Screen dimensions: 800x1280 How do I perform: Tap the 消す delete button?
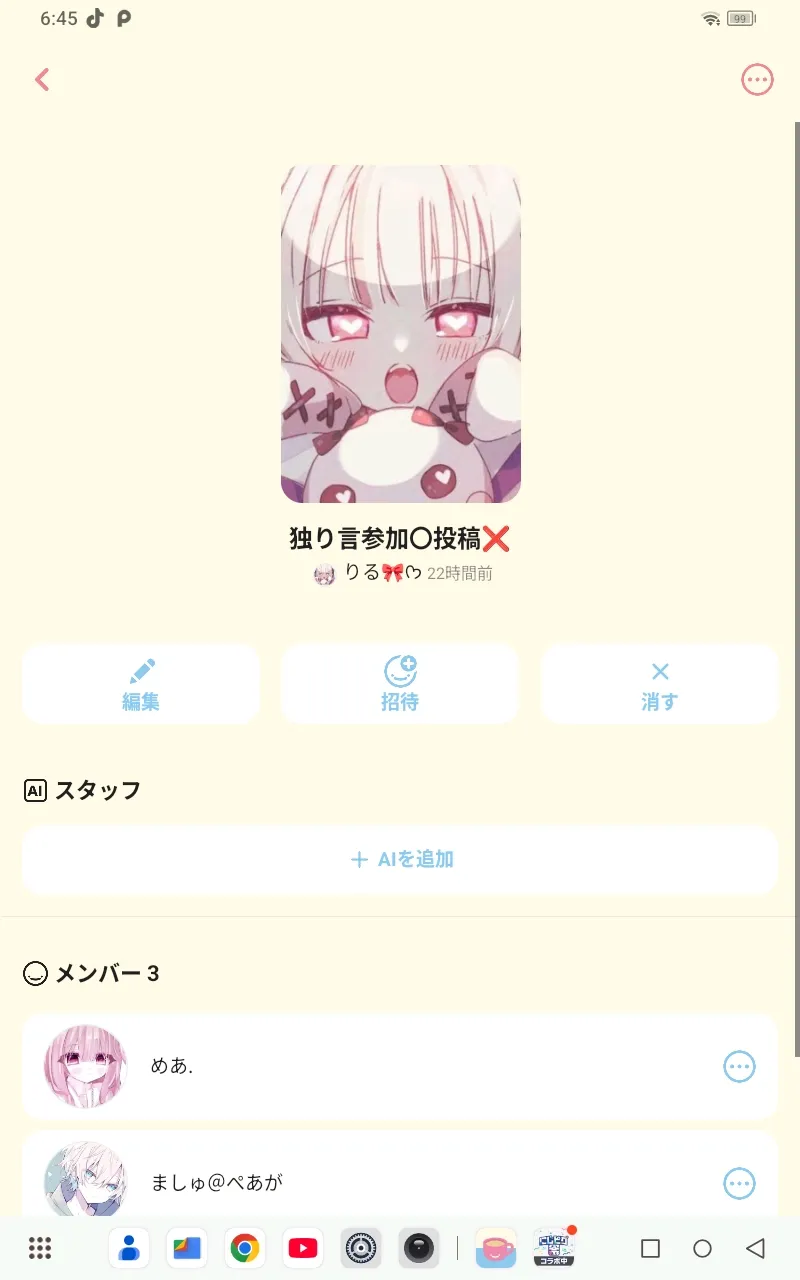pos(659,684)
